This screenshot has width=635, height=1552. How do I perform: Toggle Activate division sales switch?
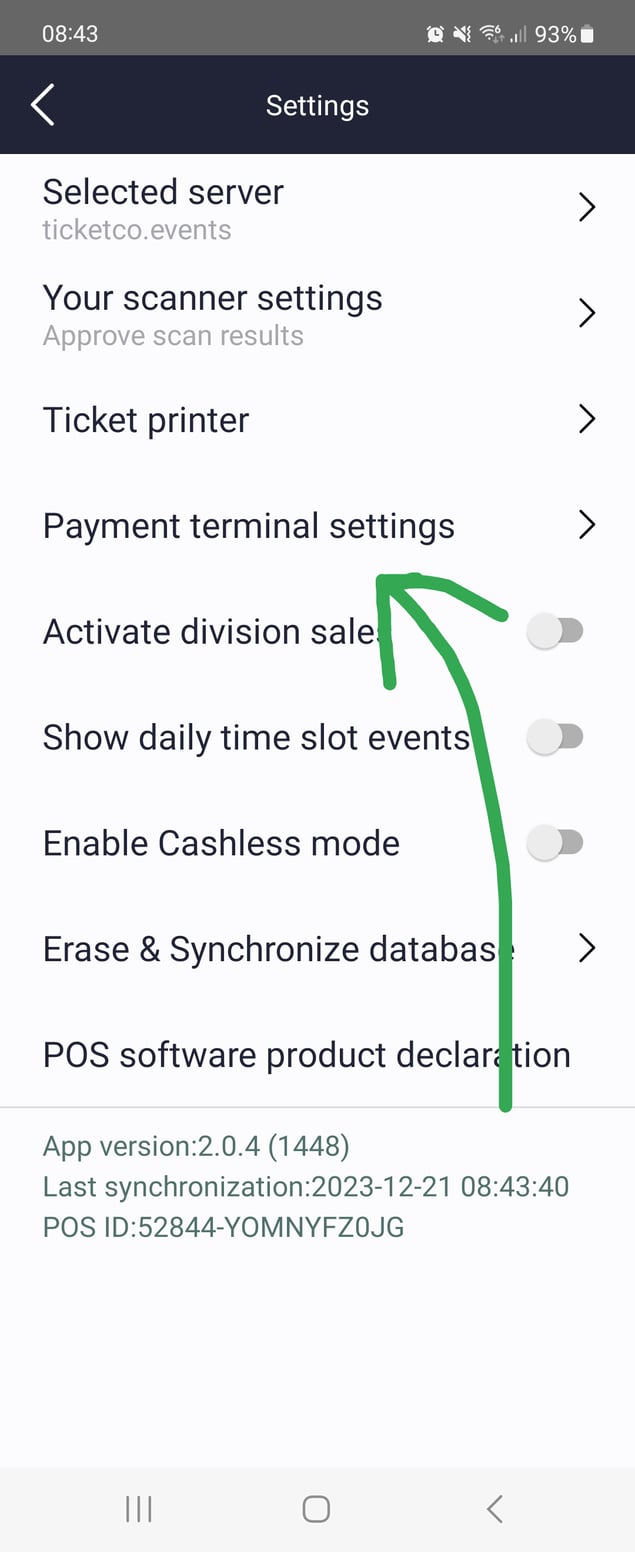pyautogui.click(x=555, y=632)
